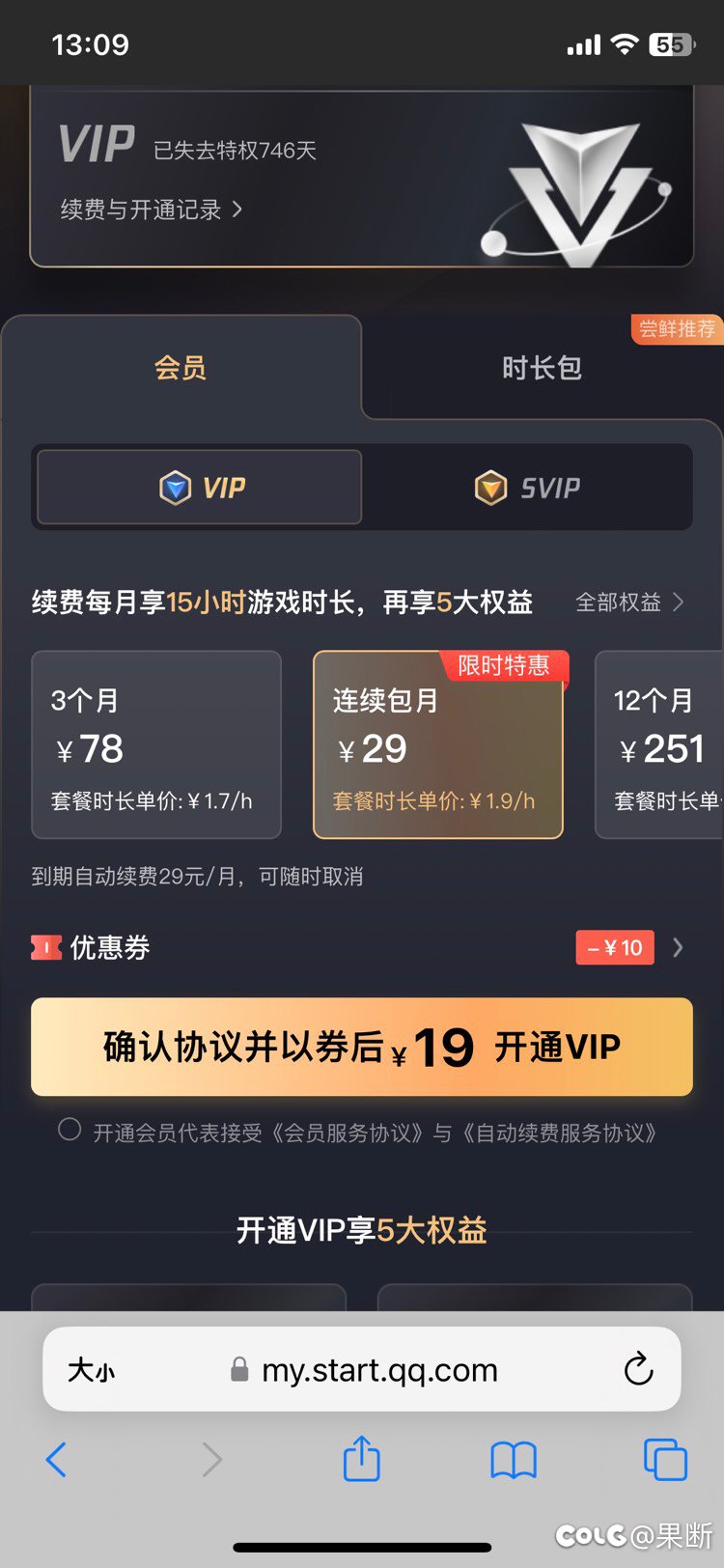
Task: Open 续费与开通记录 link
Action: (x=151, y=210)
